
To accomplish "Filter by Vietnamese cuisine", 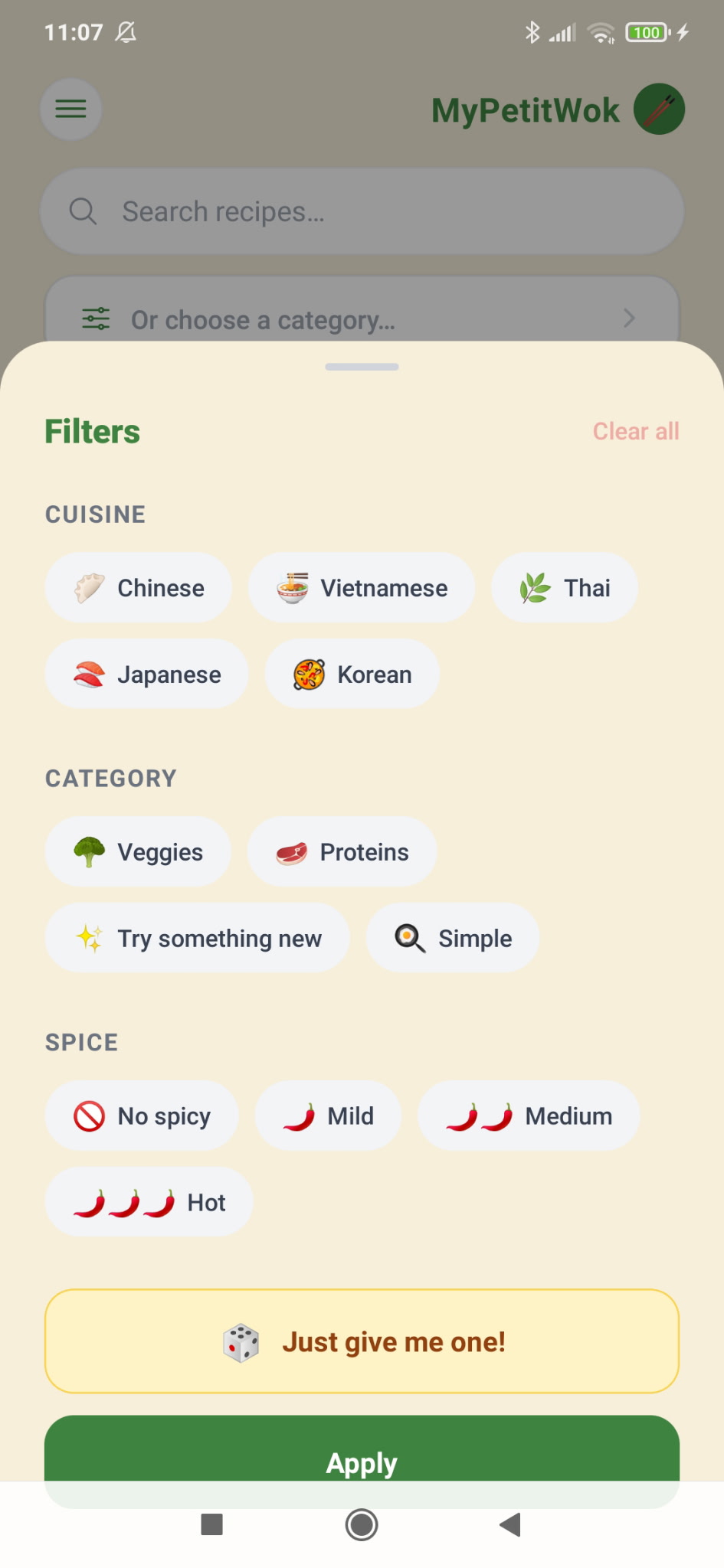I will pyautogui.click(x=362, y=588).
